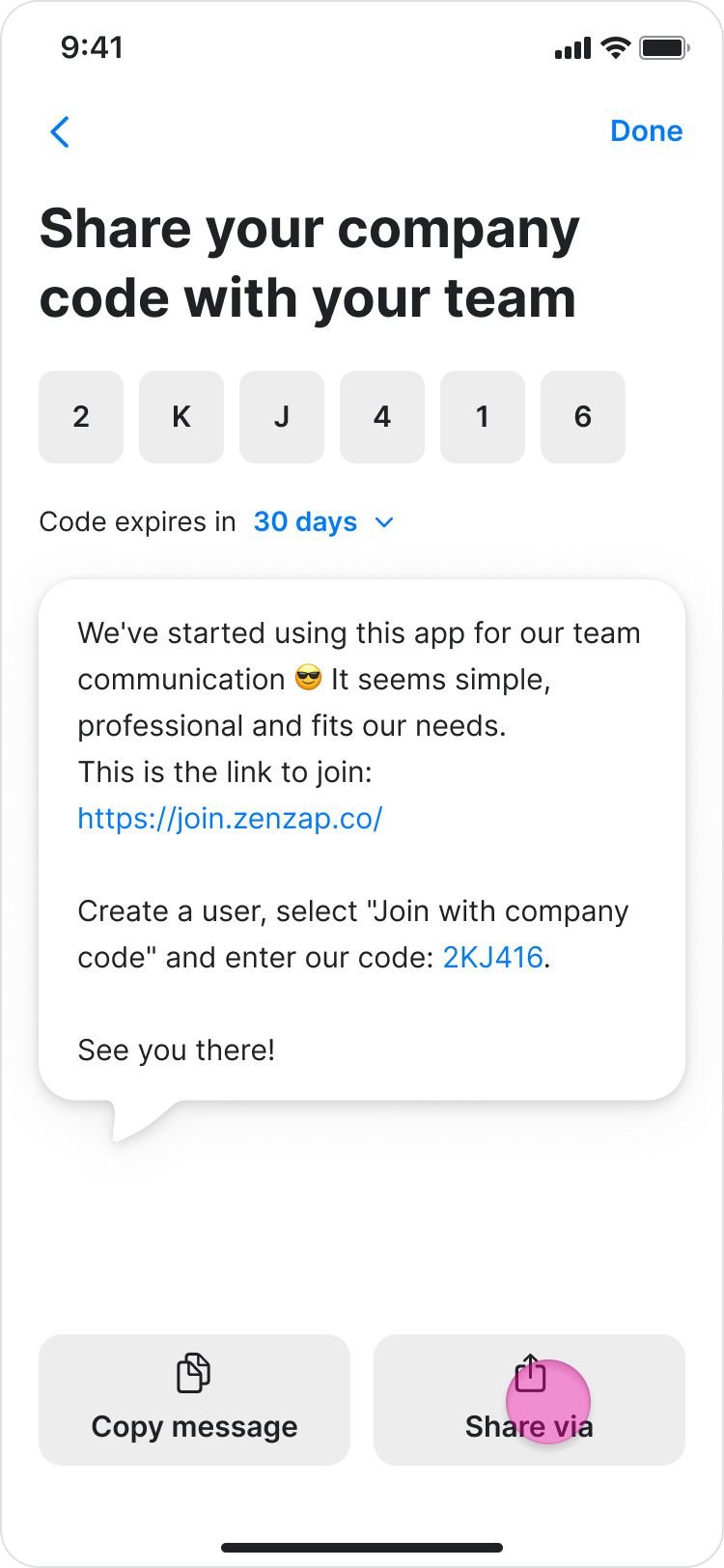
Task: Copy the invitation message
Action: tap(194, 1399)
